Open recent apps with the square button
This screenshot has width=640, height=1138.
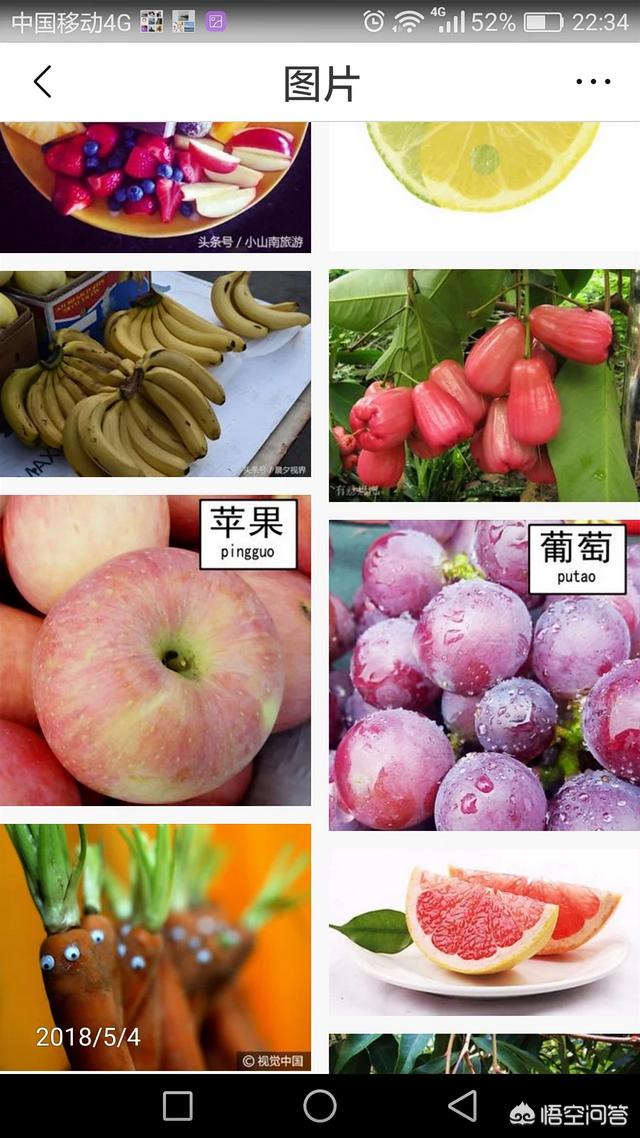pyautogui.click(x=178, y=1106)
